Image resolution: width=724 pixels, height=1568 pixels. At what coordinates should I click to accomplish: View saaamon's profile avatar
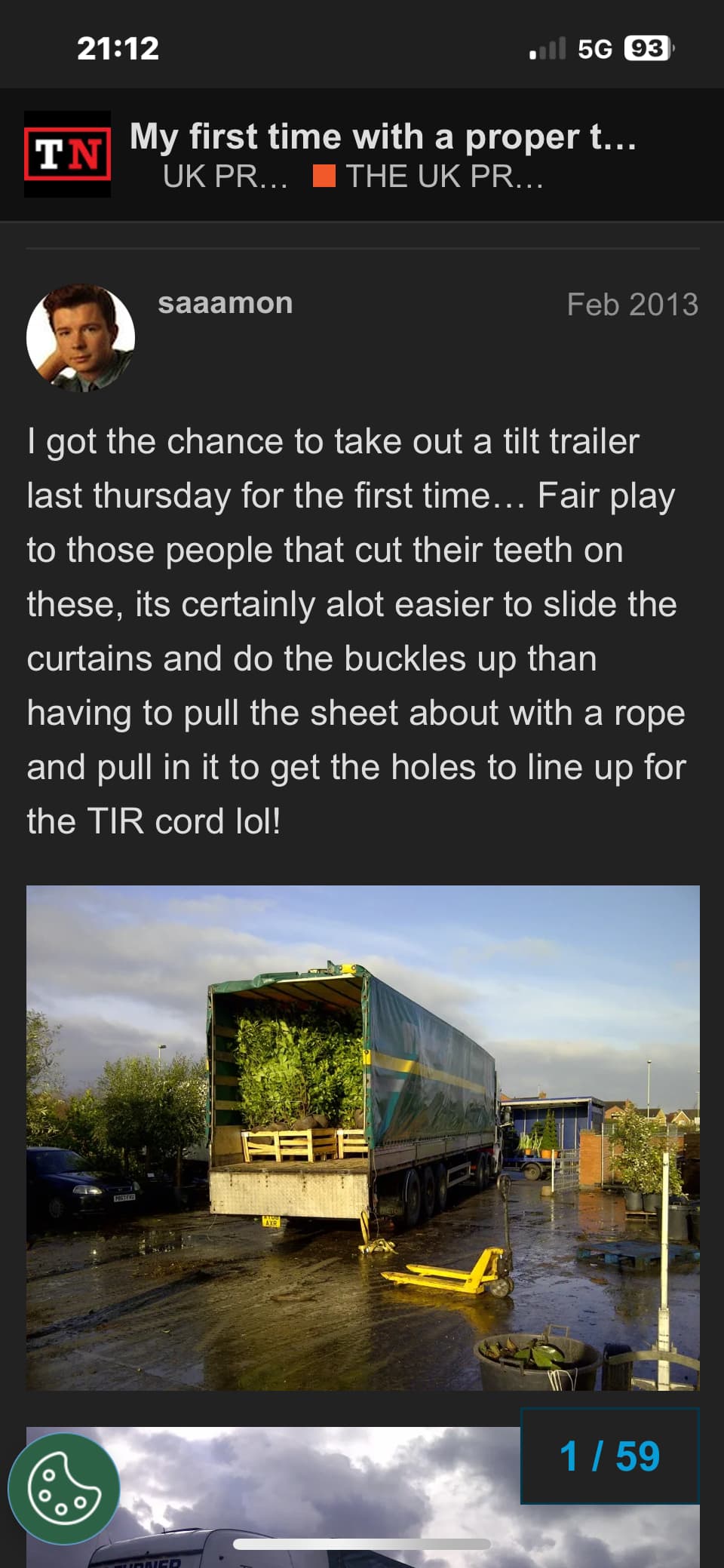(81, 337)
